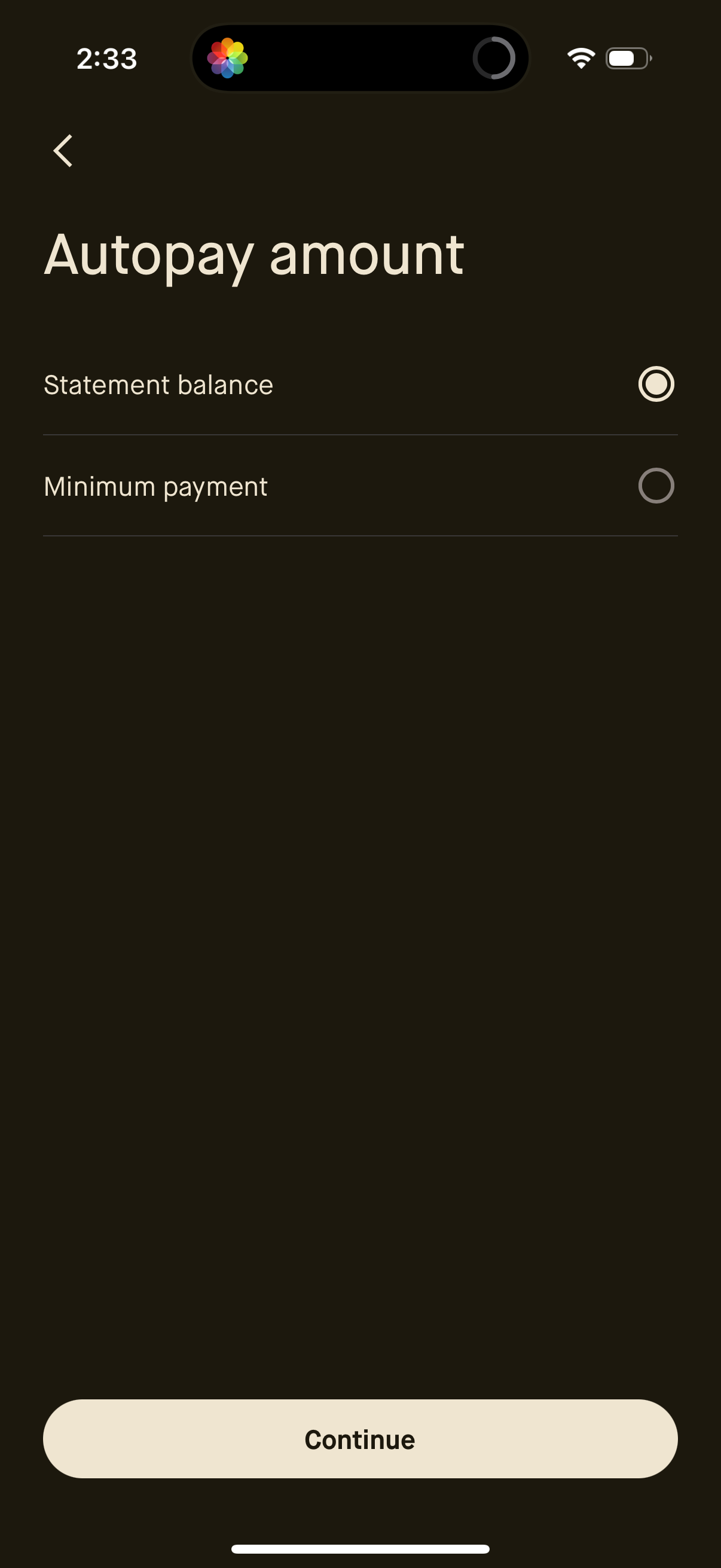The height and width of the screenshot is (1568, 721).
Task: Tap the circular progress ring in the Dynamic Island
Action: (493, 58)
